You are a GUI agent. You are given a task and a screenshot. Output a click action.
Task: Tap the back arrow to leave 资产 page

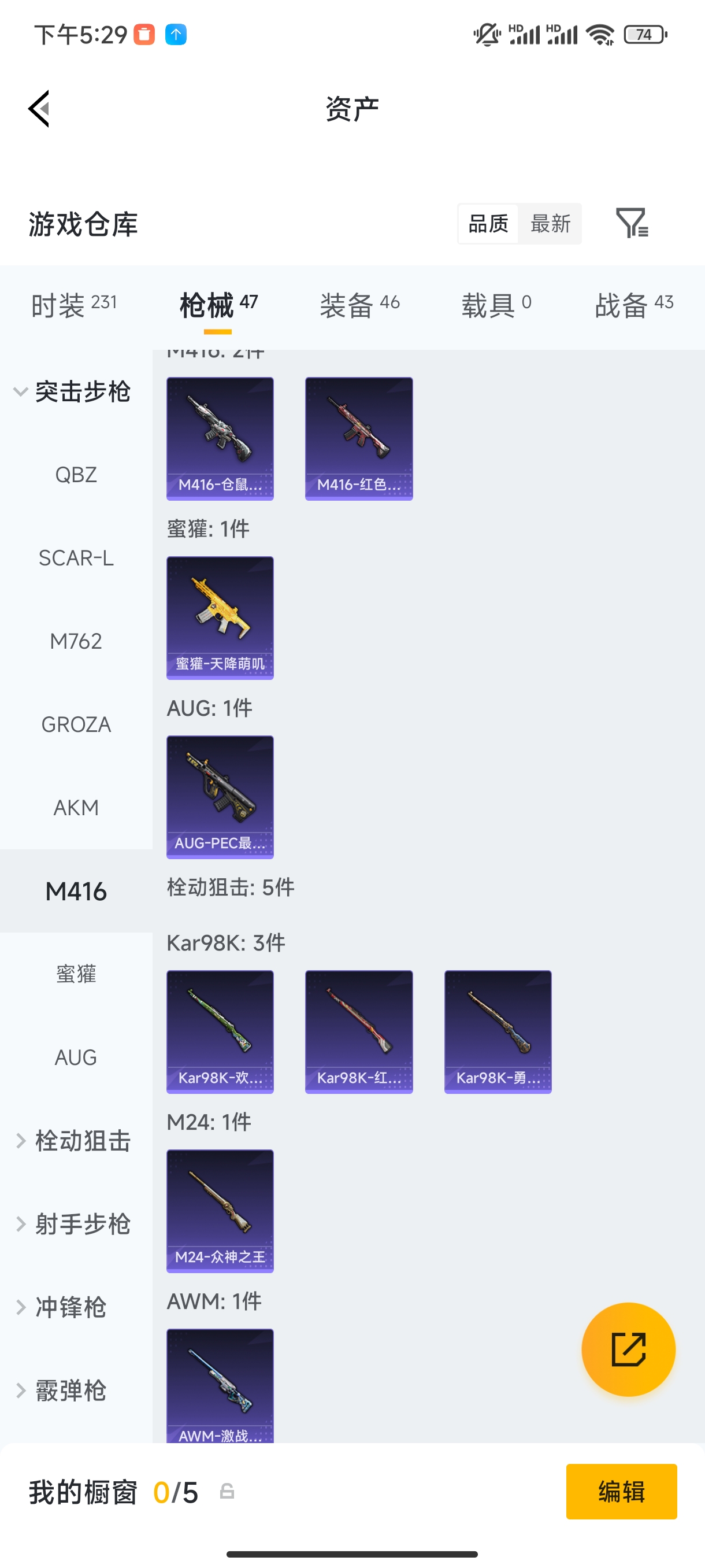pos(38,108)
